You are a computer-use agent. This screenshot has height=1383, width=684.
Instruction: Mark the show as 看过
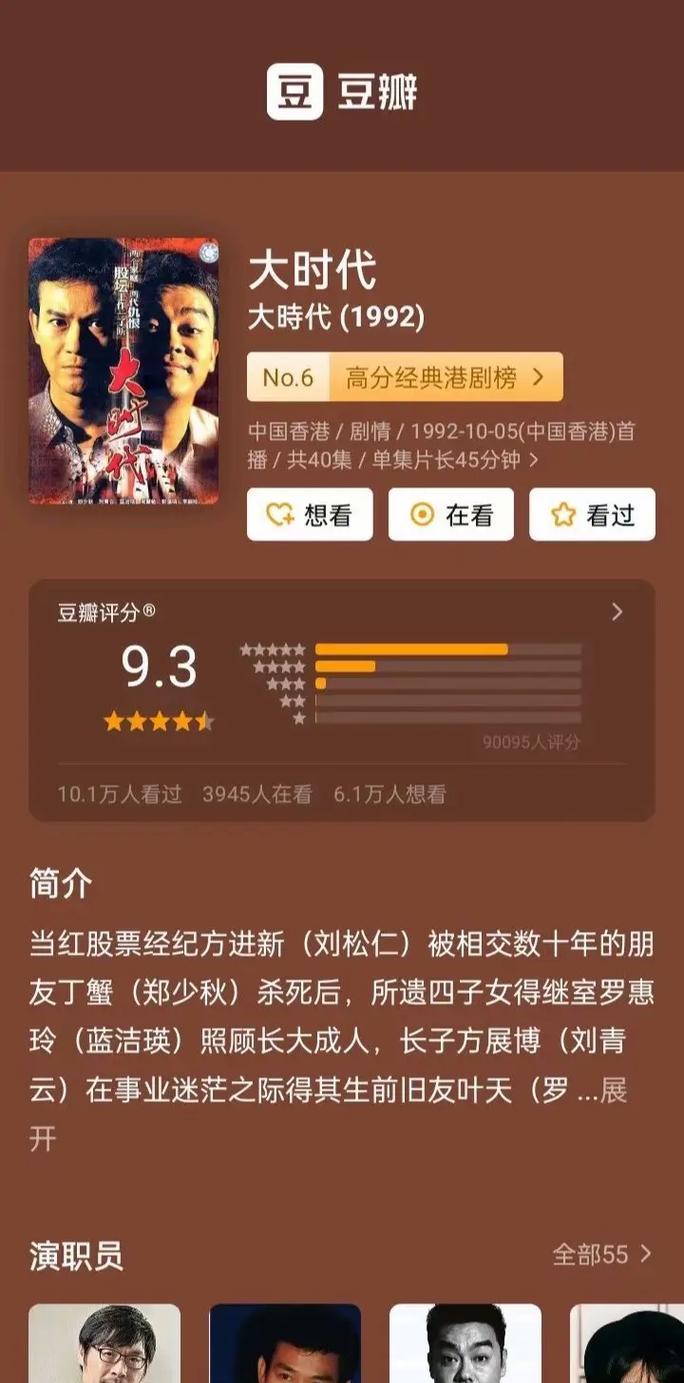coord(592,514)
